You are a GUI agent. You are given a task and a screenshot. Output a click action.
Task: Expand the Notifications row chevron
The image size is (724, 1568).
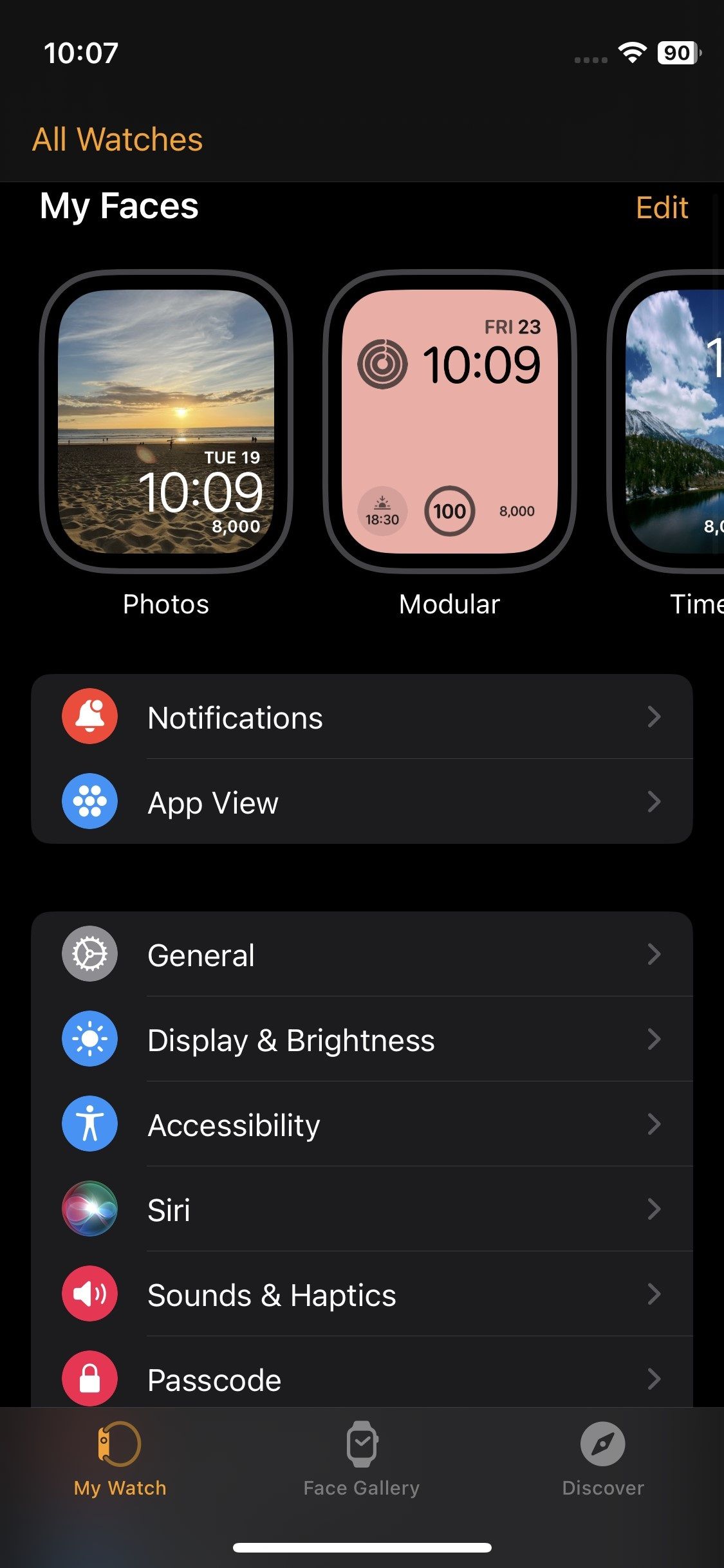point(654,716)
